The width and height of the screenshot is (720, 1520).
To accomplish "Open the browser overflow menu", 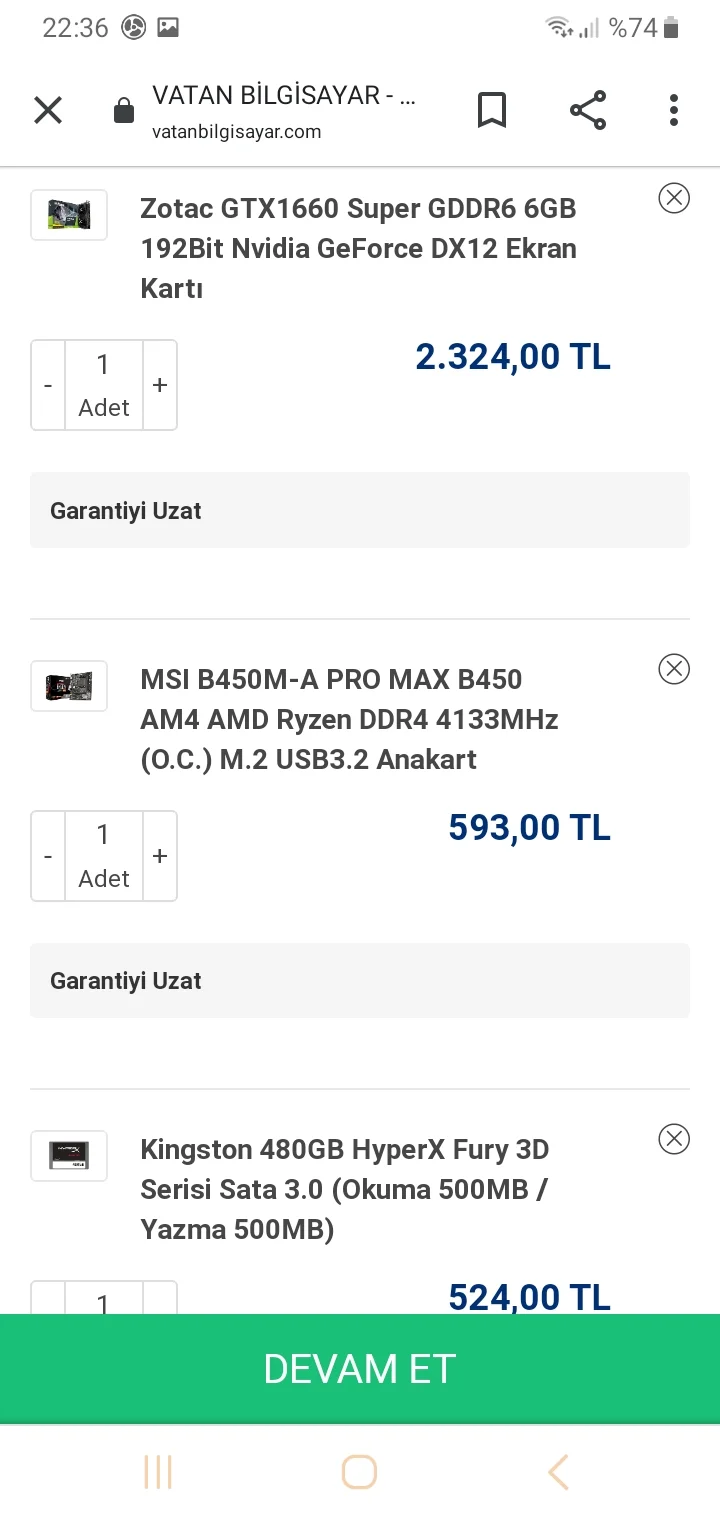I will click(672, 110).
